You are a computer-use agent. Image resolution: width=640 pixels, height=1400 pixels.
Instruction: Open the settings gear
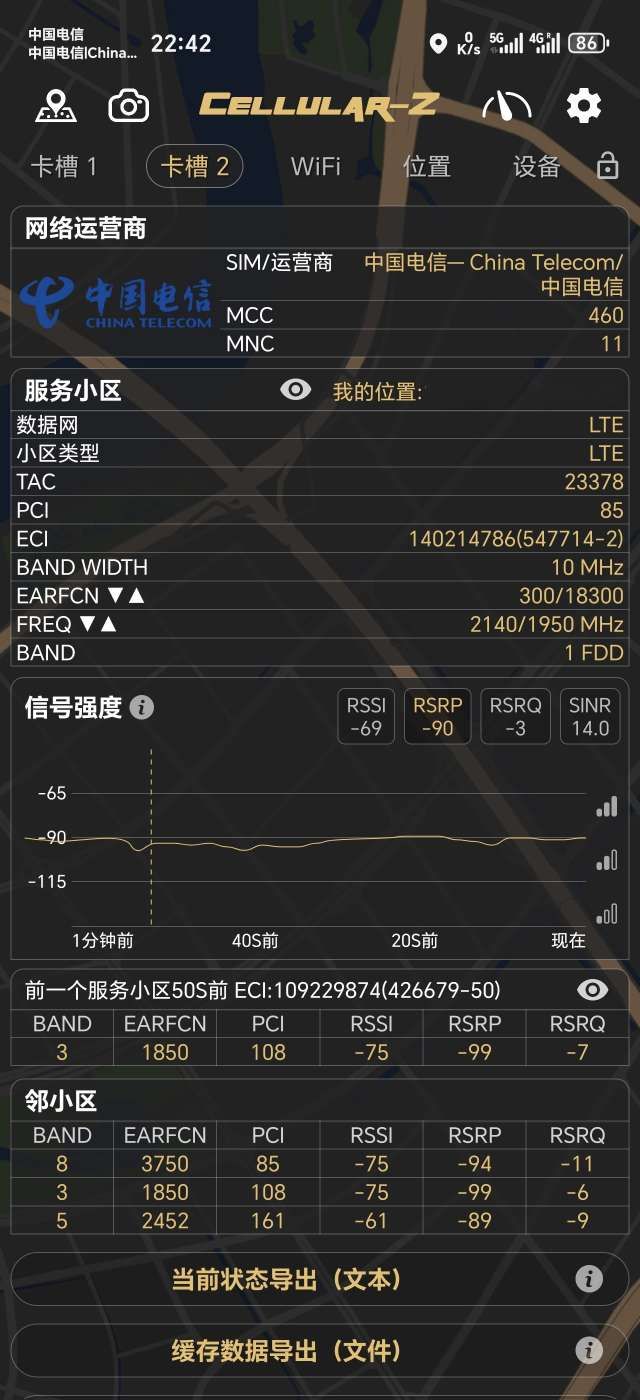tap(584, 105)
